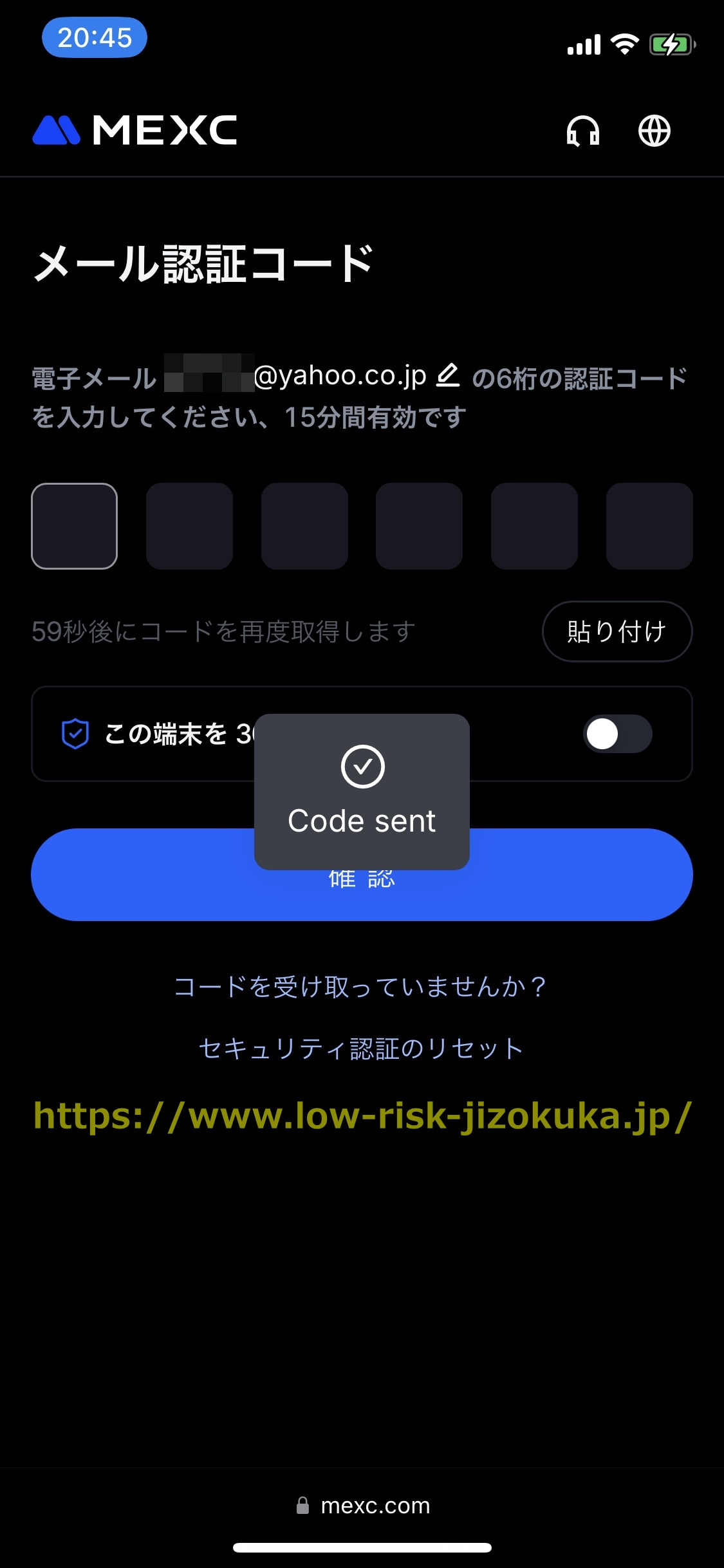Enable trust this device toggle

[617, 734]
